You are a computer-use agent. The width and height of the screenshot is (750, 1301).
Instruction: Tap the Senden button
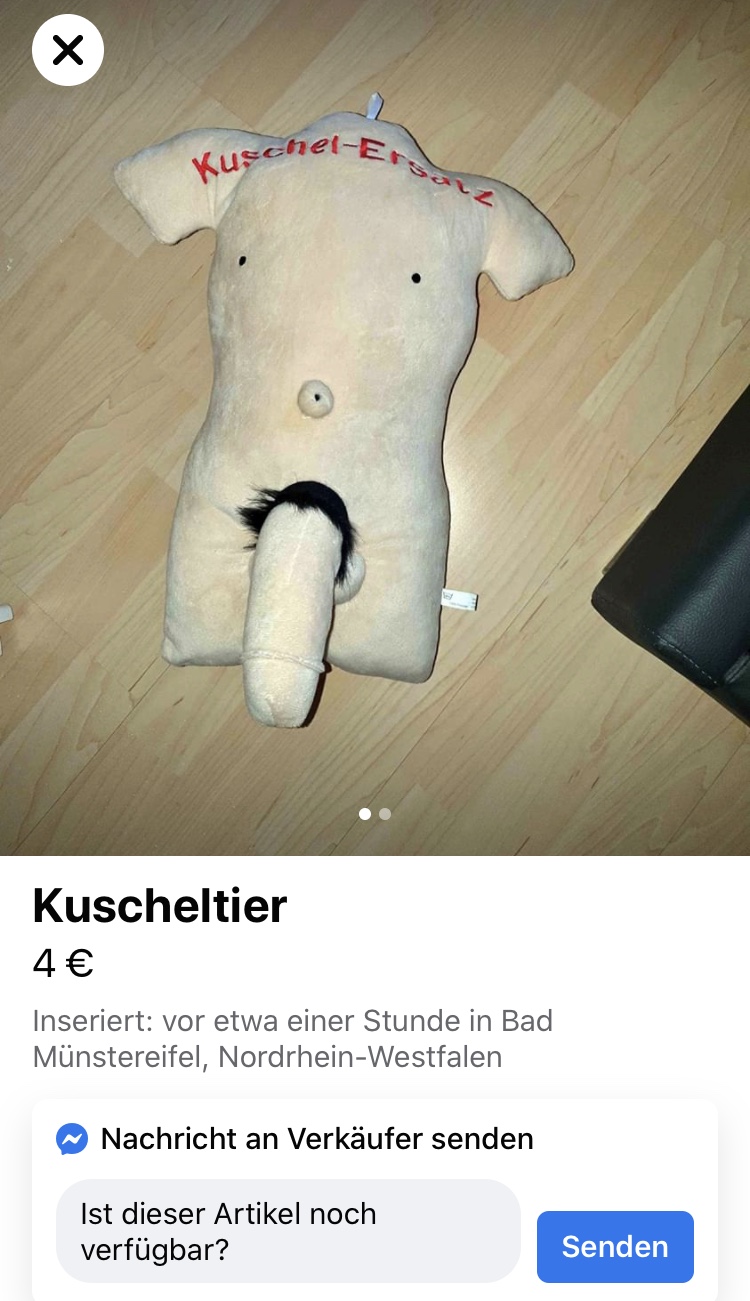pyautogui.click(x=615, y=1246)
